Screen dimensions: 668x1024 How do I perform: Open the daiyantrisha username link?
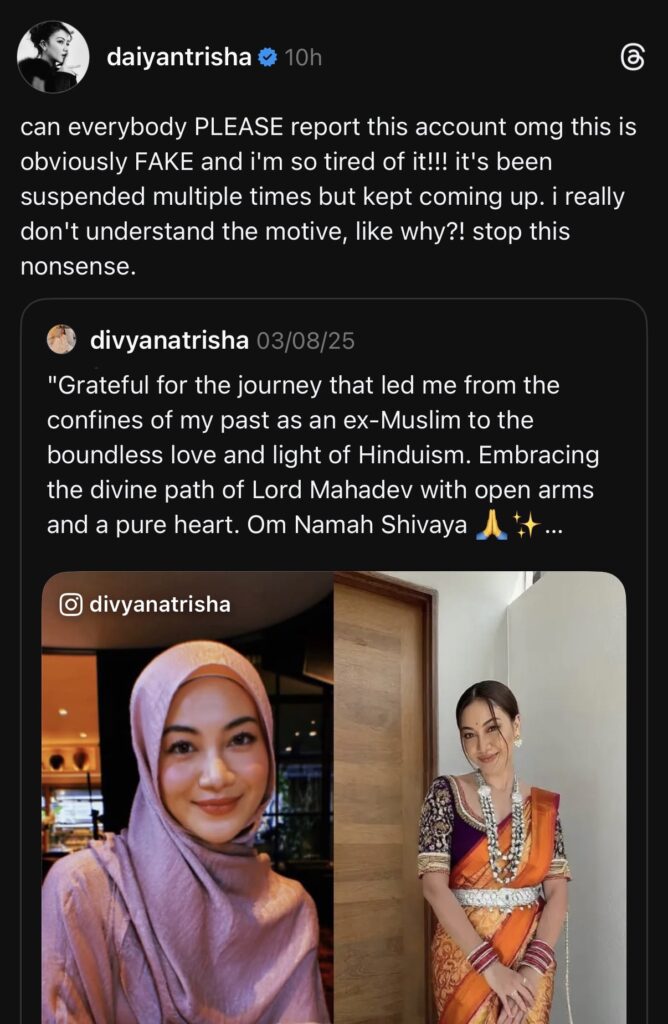click(178, 57)
